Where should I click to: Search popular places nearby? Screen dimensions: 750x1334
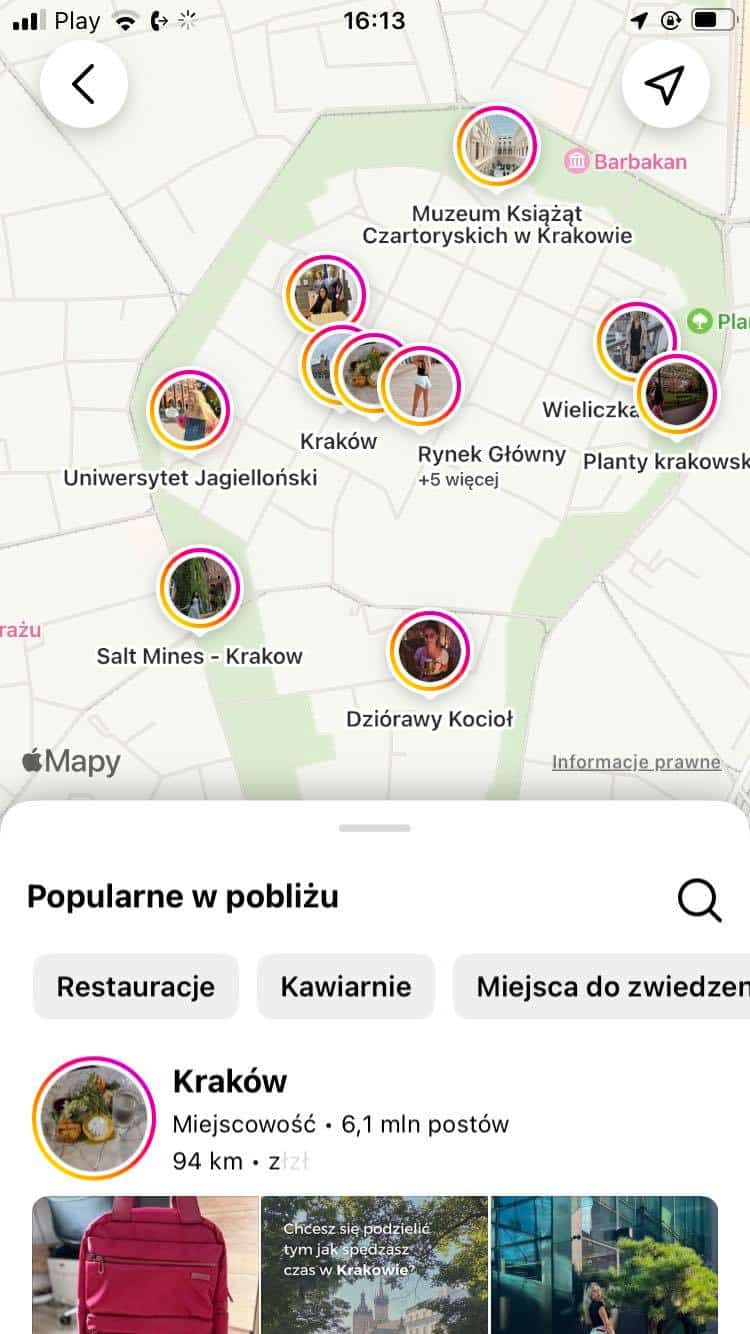(x=699, y=899)
